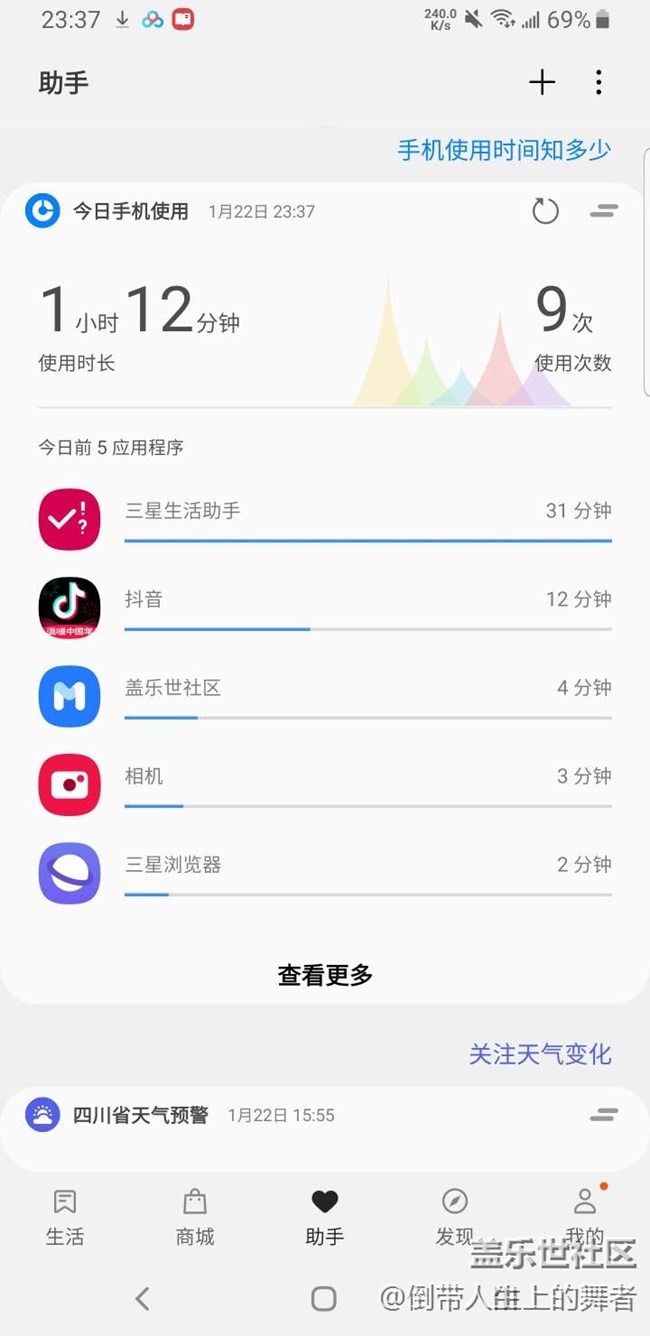Open the 抖音 usage row
This screenshot has width=650, height=1336.
(325, 608)
